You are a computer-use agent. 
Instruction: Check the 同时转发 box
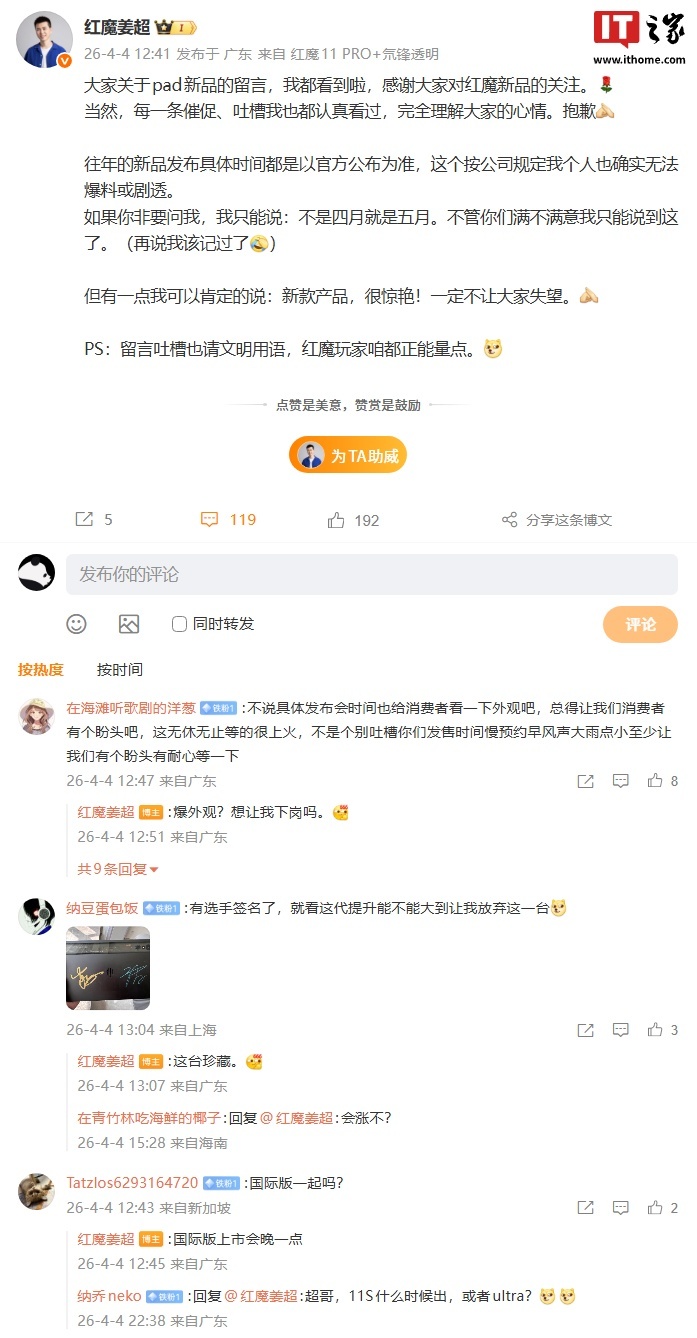[x=180, y=624]
